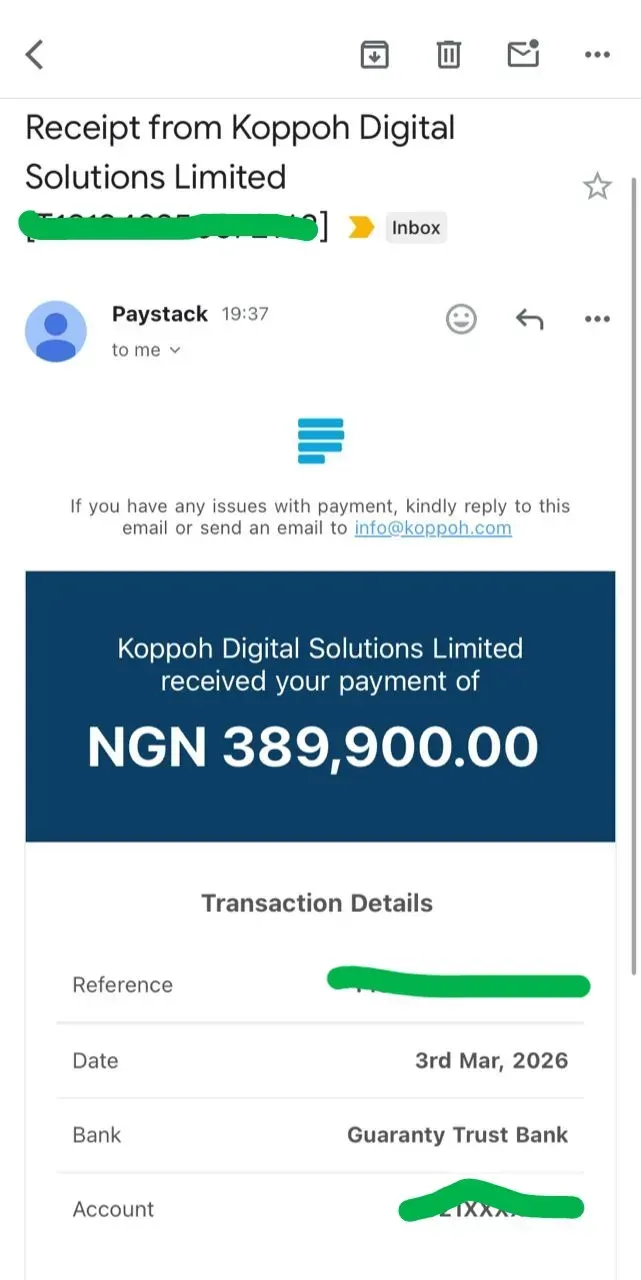Open the info@koppoh.com email link
641x1280 pixels.
[433, 529]
